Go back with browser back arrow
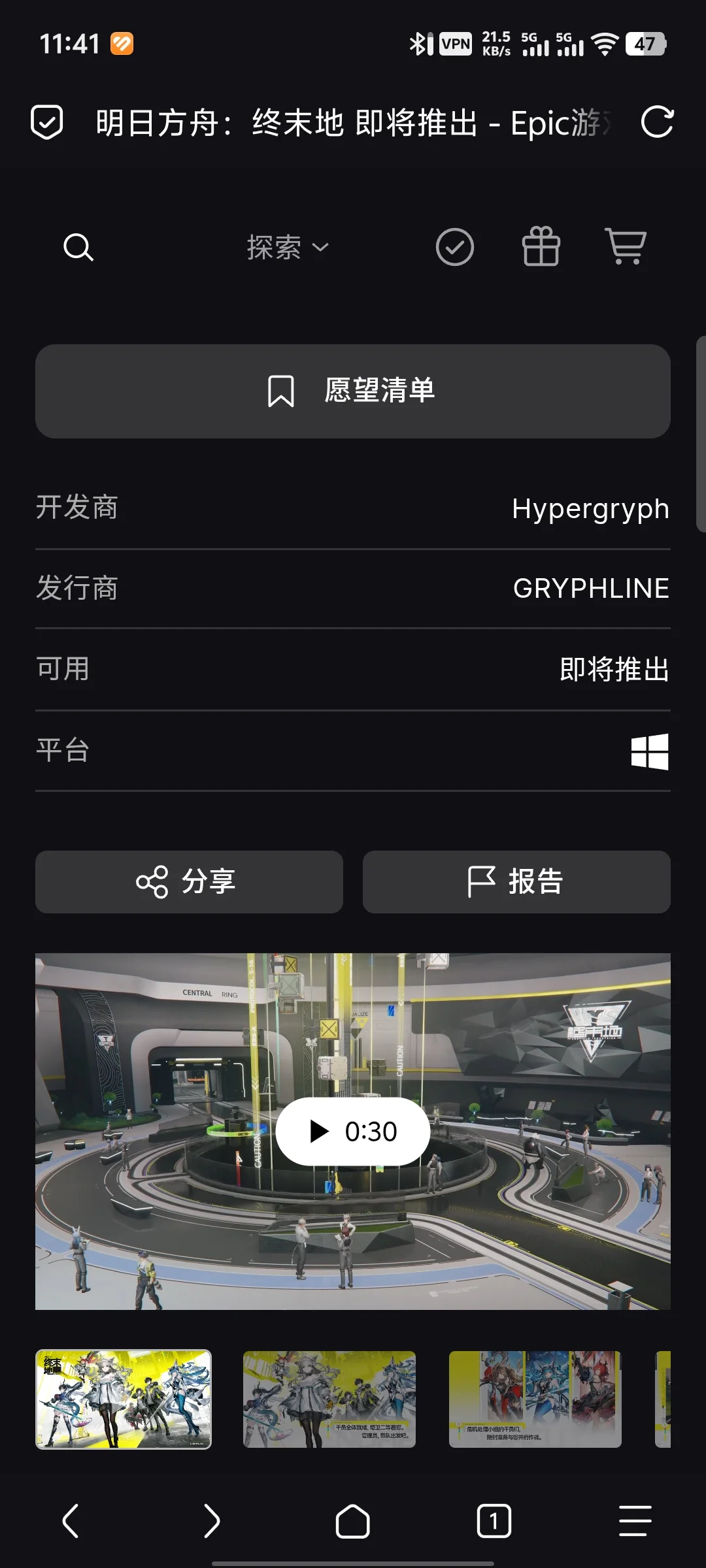The image size is (706, 1568). pos(71,1521)
